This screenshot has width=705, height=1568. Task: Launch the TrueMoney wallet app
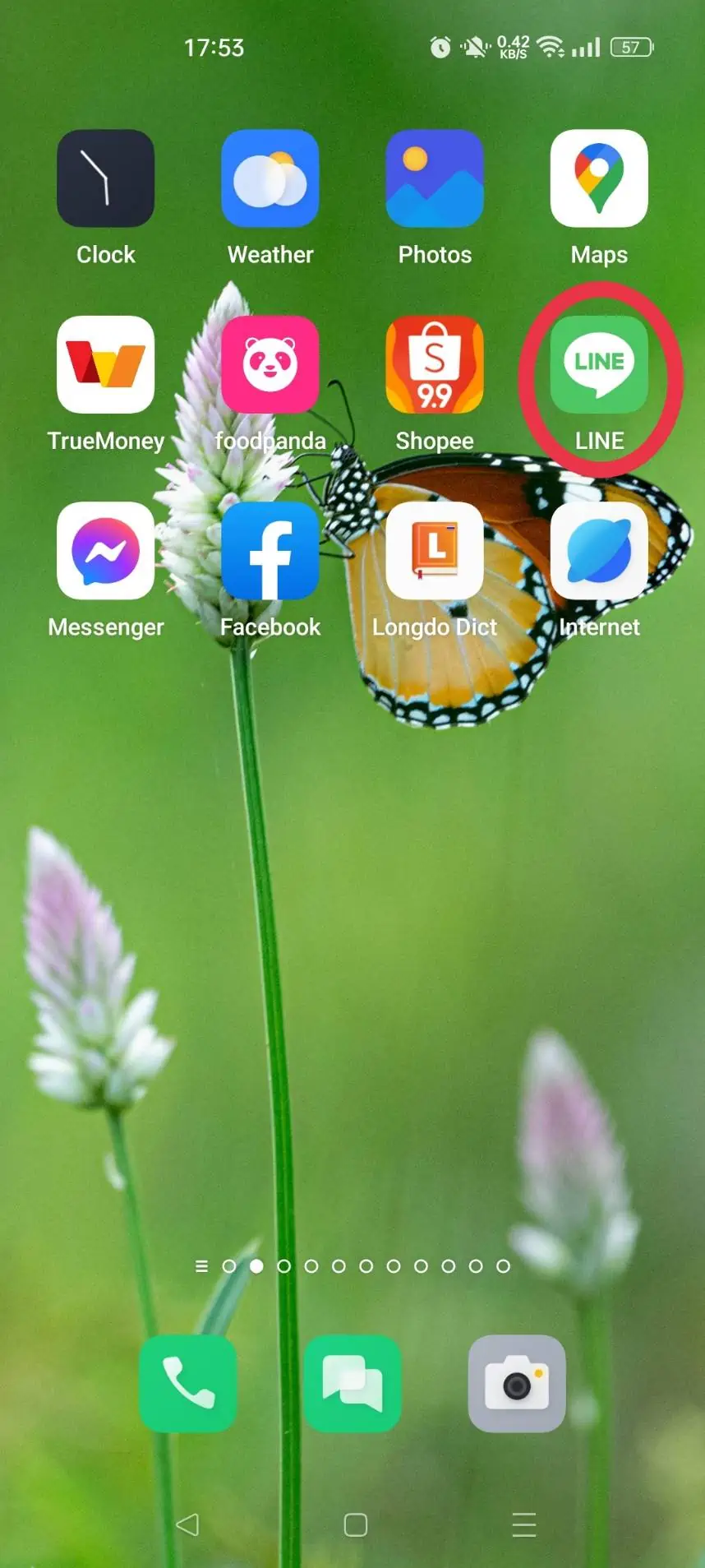105,364
